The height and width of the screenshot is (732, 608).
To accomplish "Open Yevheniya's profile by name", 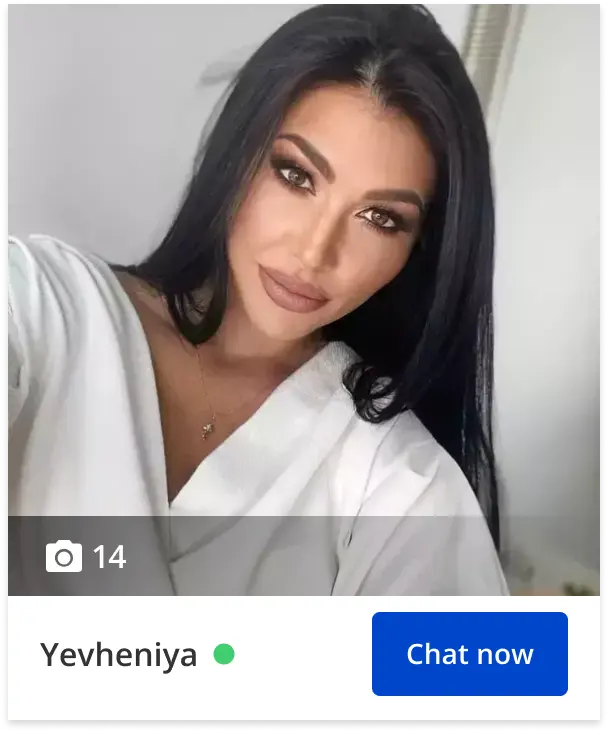I will click(118, 655).
